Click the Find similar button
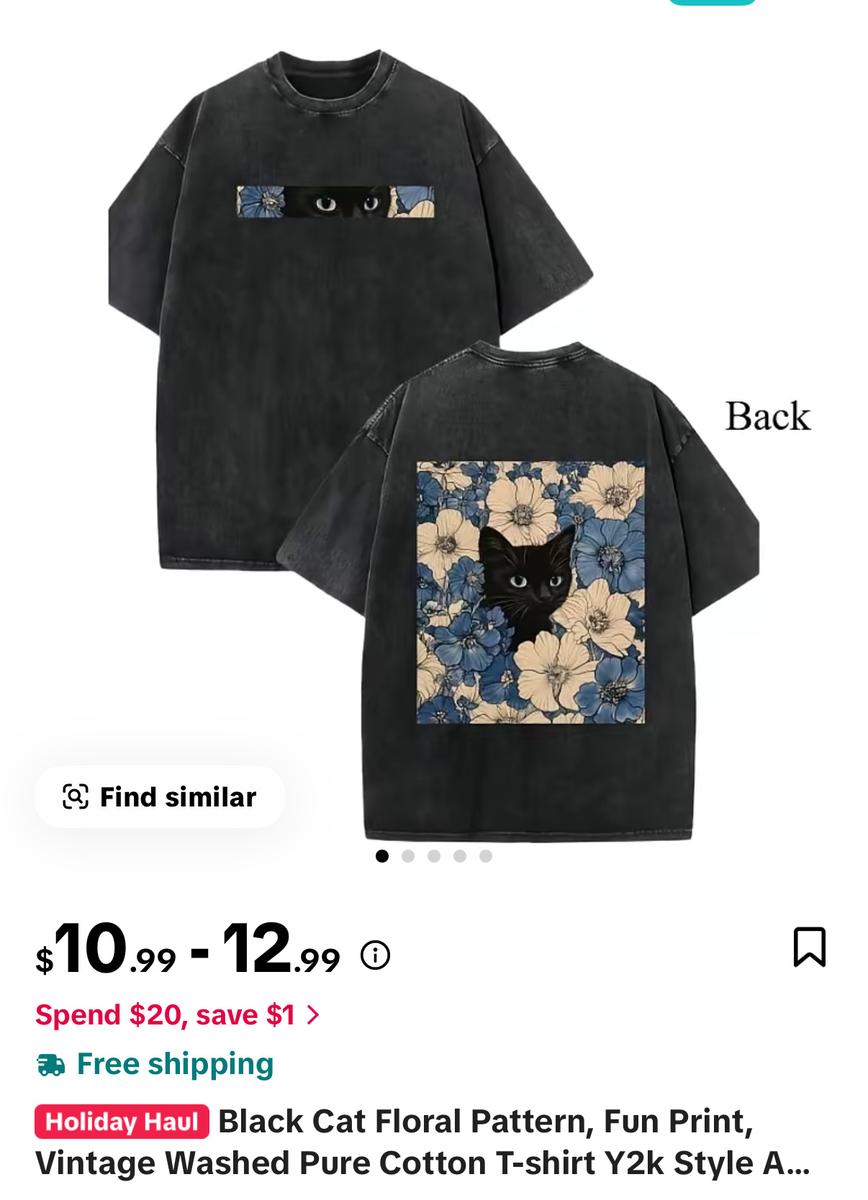868x1200 pixels. (x=159, y=797)
